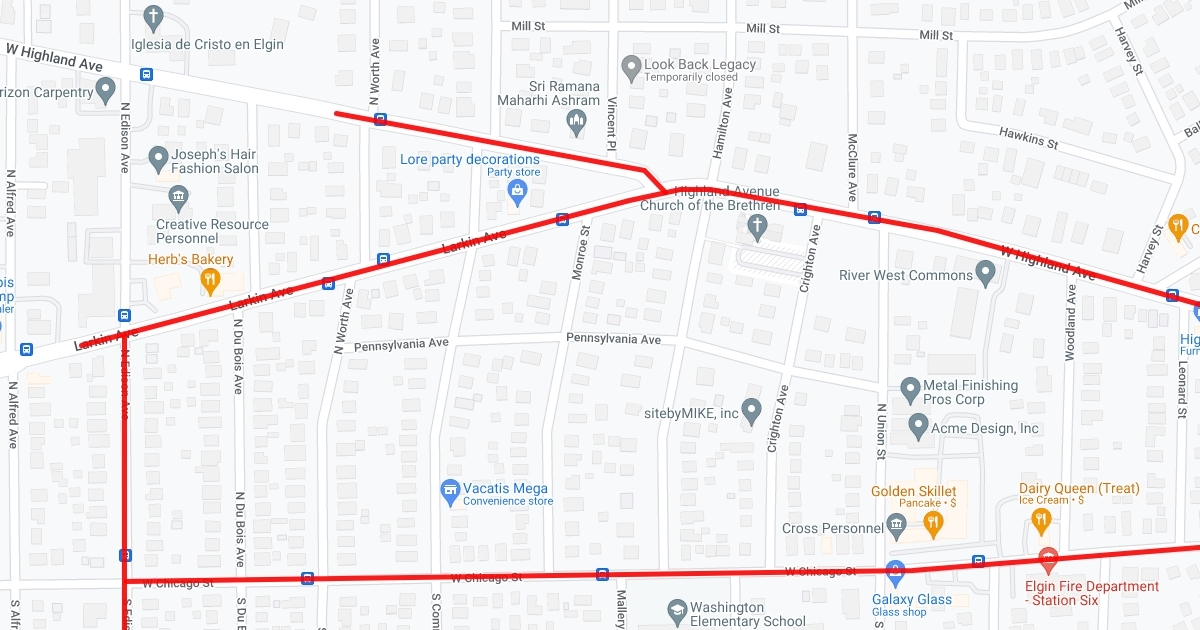1200x630 pixels.
Task: Tap the Metal Finishing Pros Corp pin
Action: pos(910,388)
